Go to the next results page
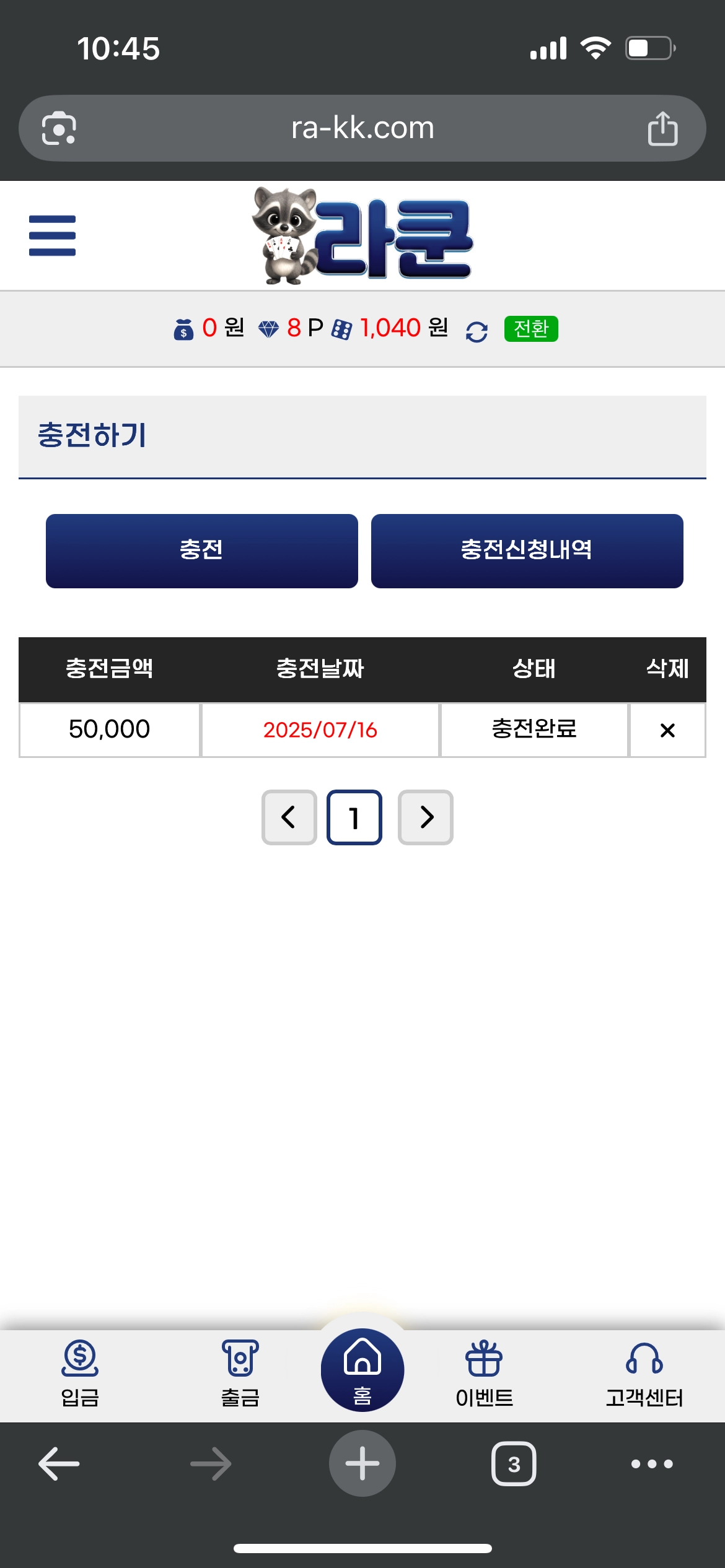Image resolution: width=725 pixels, height=1568 pixels. (x=426, y=817)
